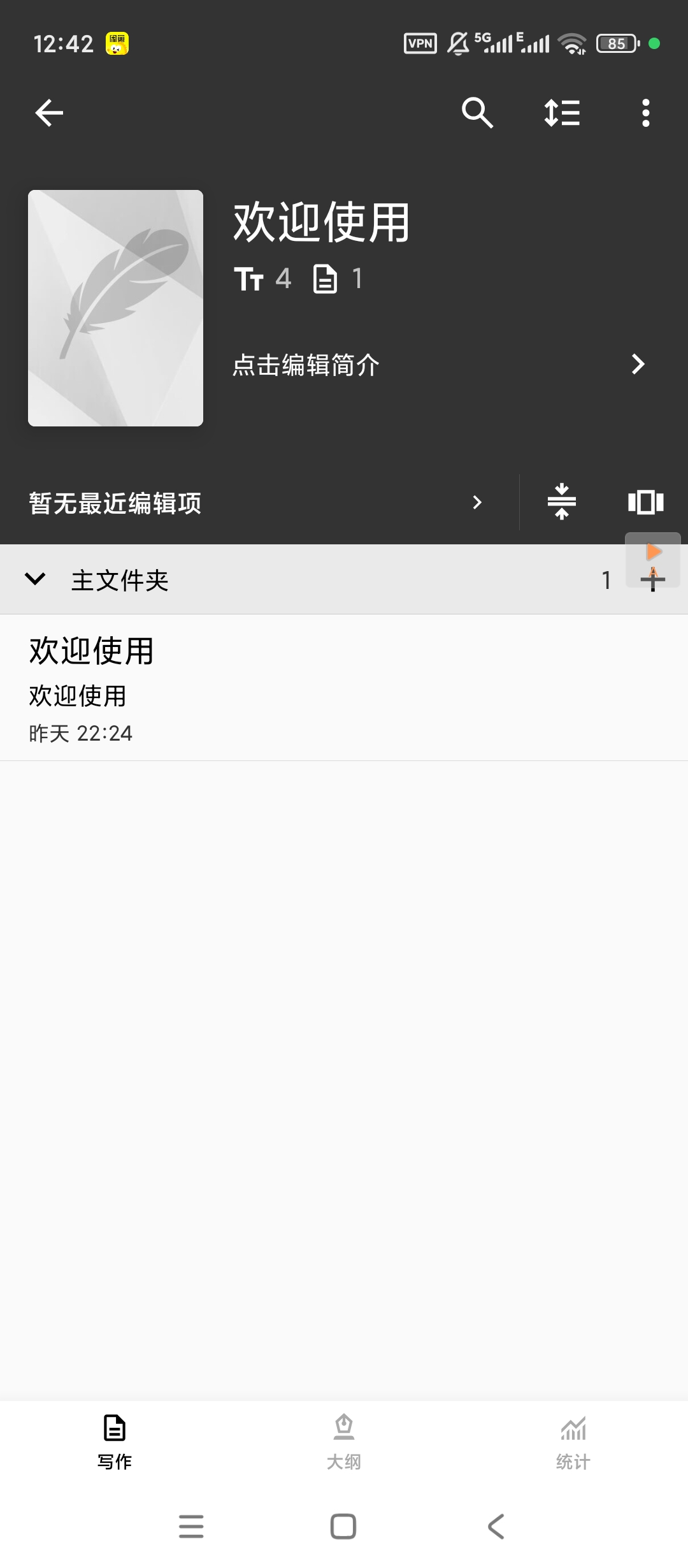Click the back arrow to leave the book
The height and width of the screenshot is (1568, 688).
tap(48, 113)
